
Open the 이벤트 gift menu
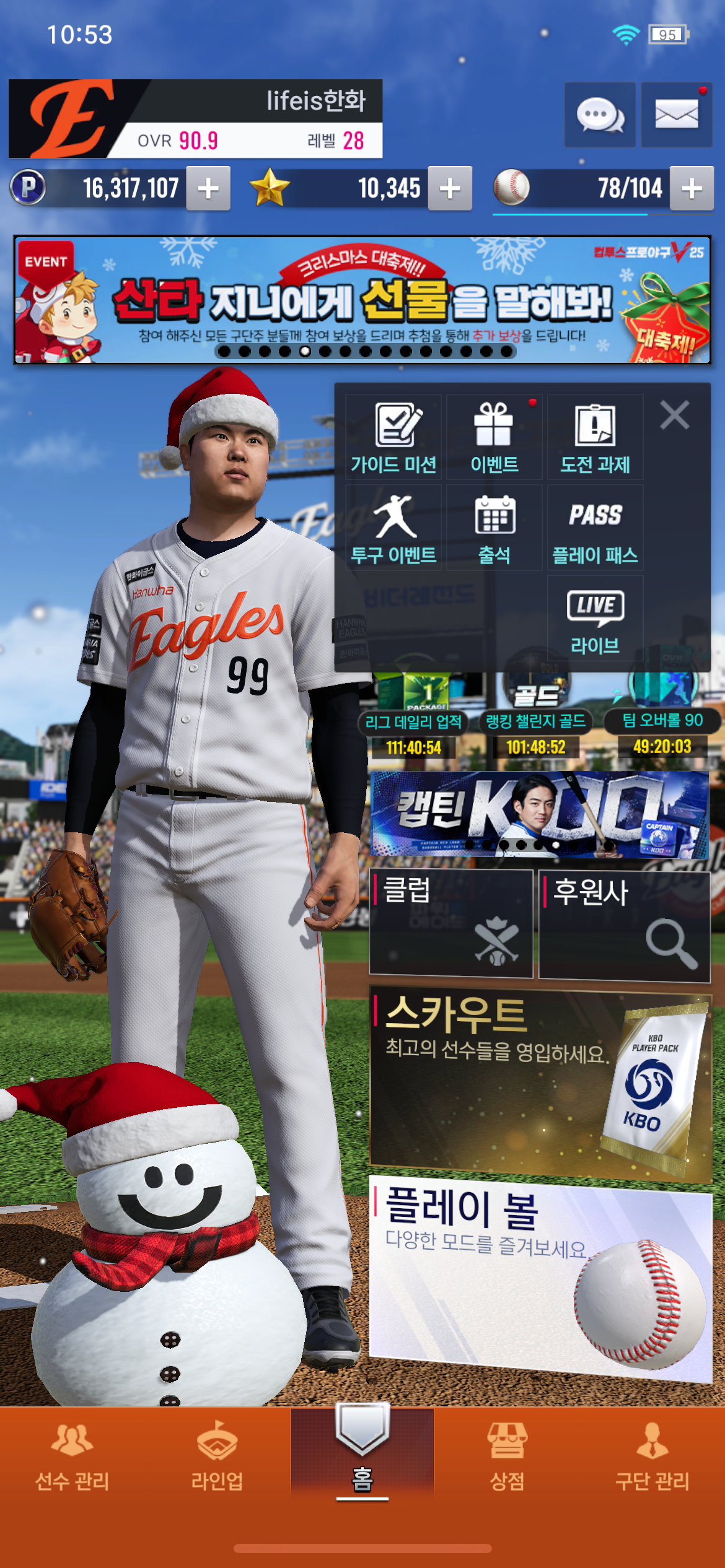(x=494, y=437)
